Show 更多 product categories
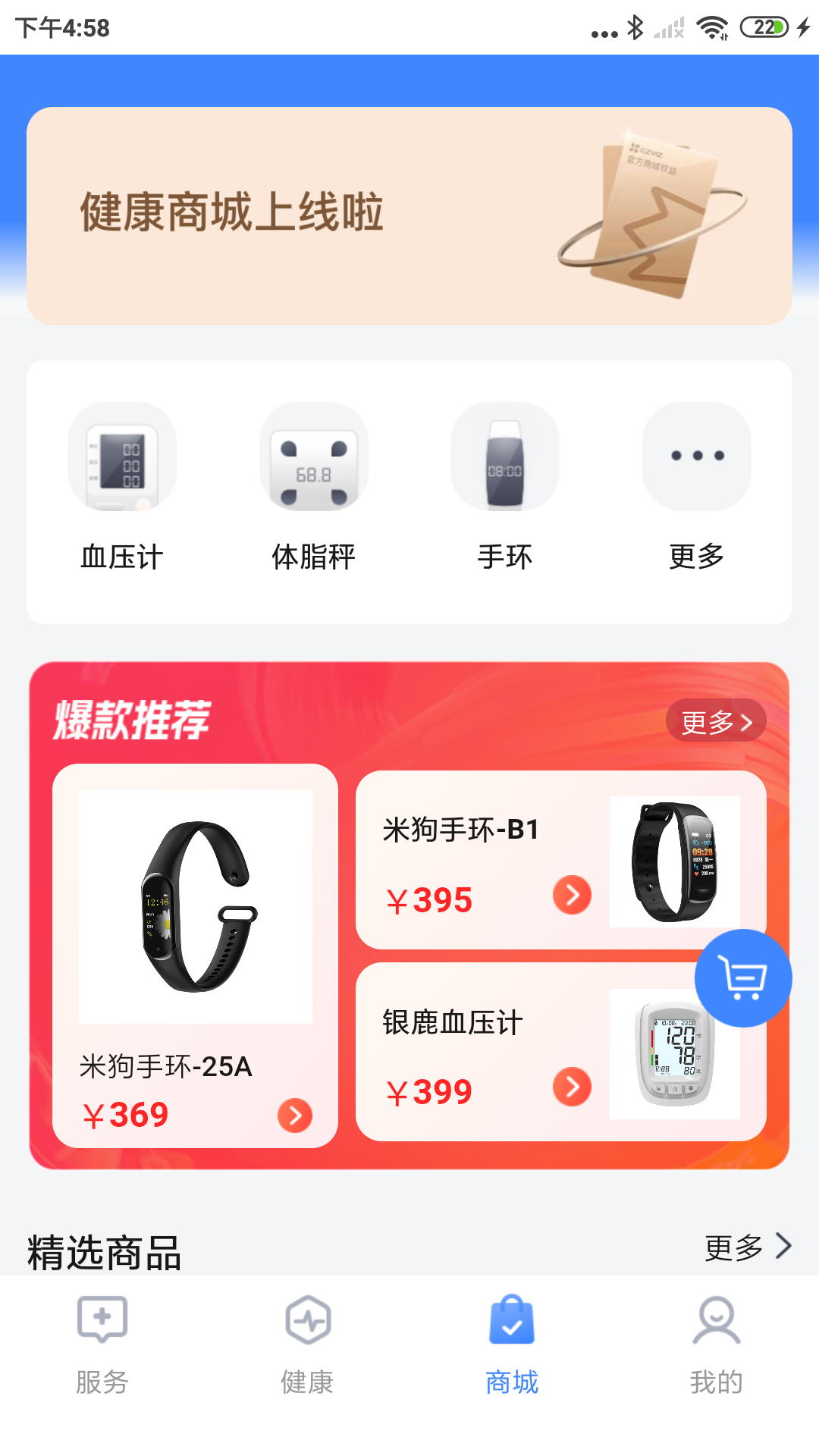Viewport: 819px width, 1456px height. pyautogui.click(x=696, y=487)
